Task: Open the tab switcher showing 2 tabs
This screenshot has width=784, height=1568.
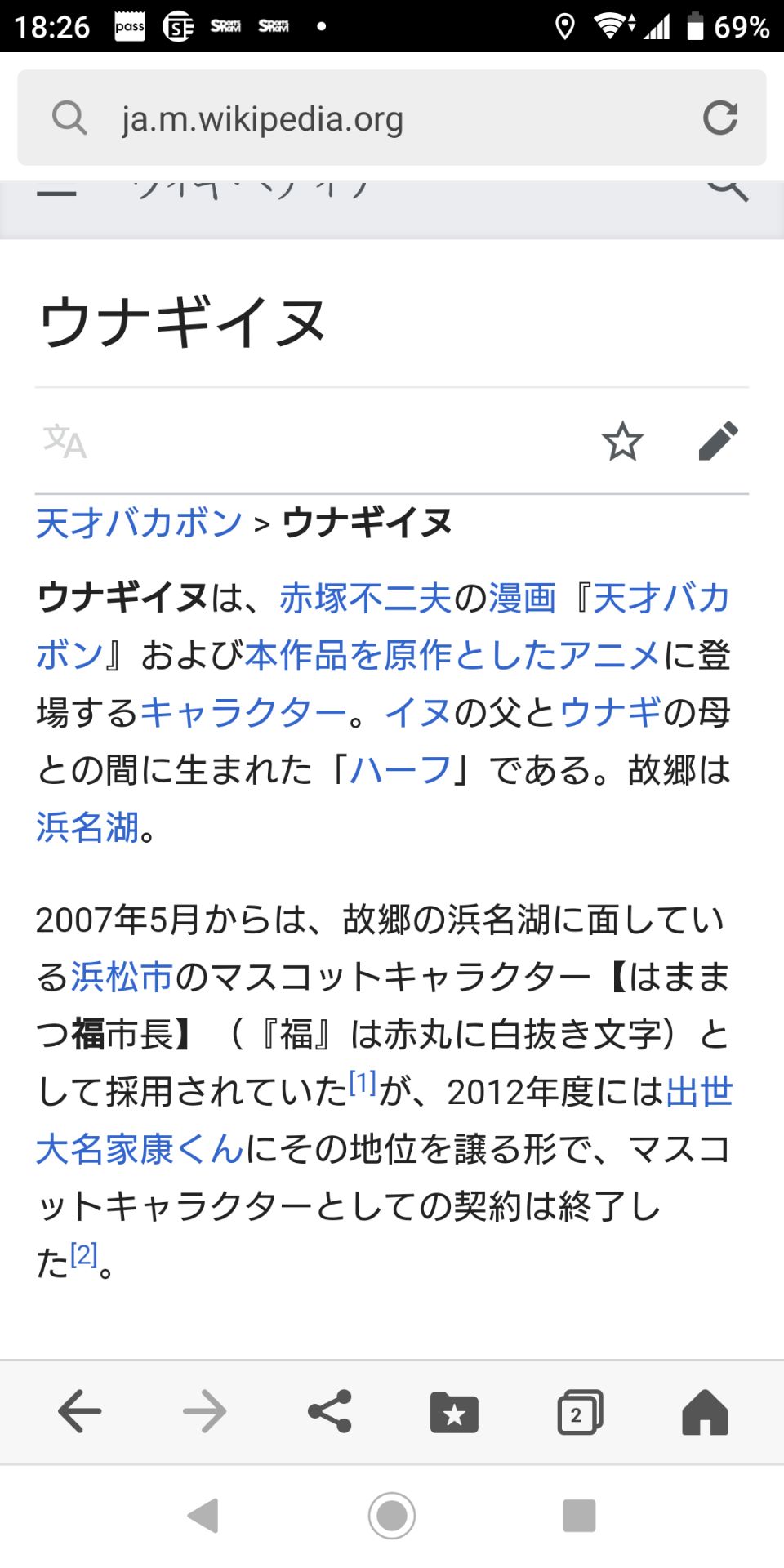Action: 580,1411
